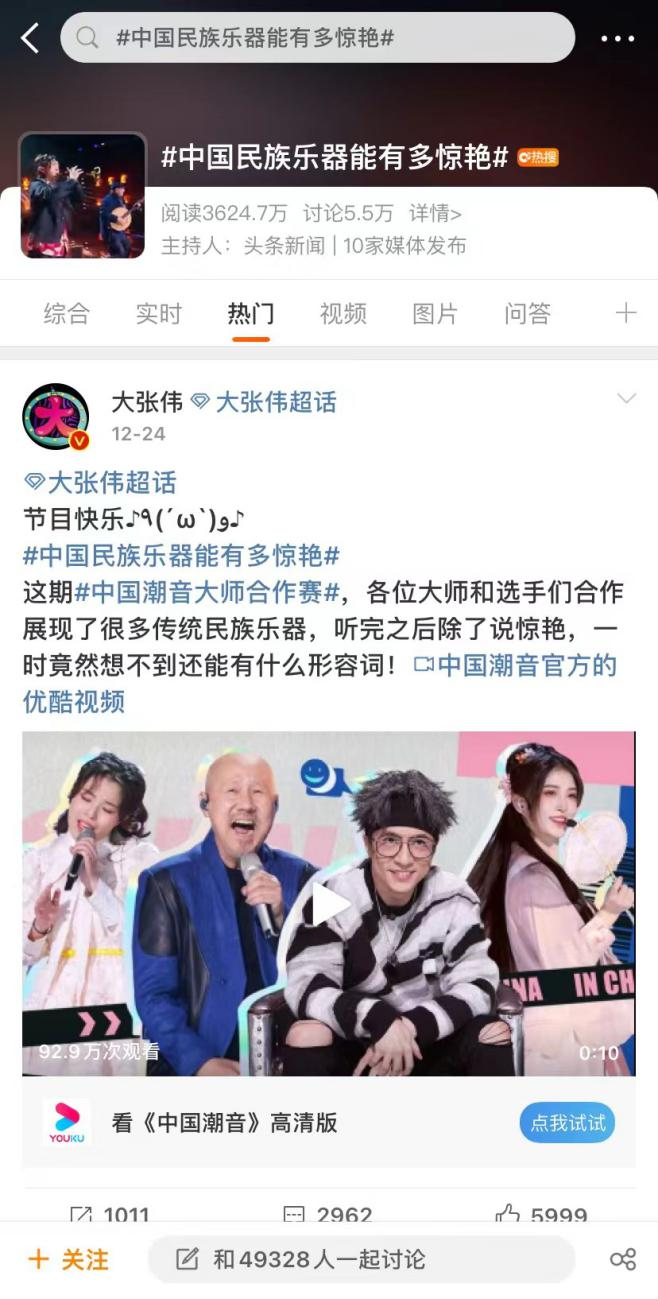This screenshot has width=658, height=1299.
Task: Tap the plus icon beside tabs
Action: (626, 314)
